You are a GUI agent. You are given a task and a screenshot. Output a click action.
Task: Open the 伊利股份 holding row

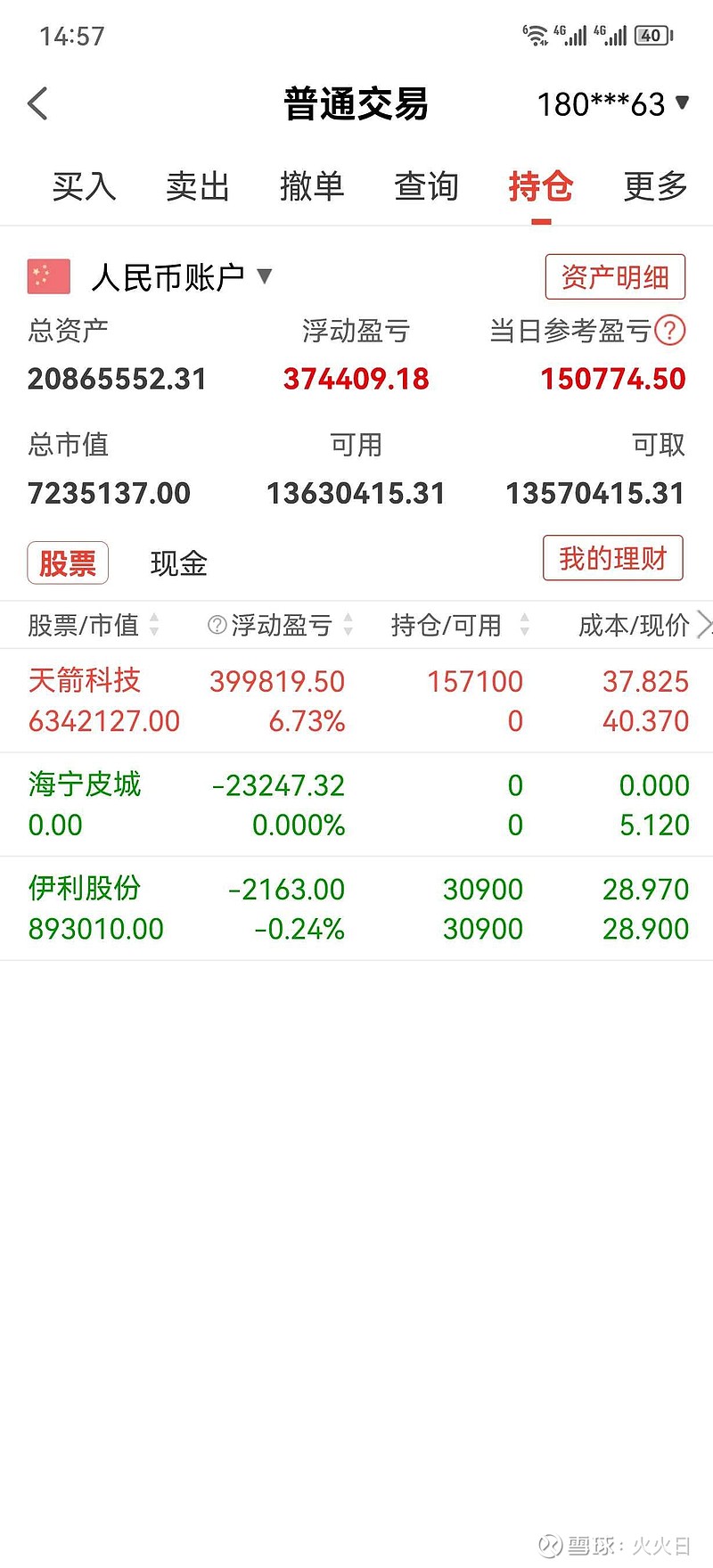(x=356, y=908)
